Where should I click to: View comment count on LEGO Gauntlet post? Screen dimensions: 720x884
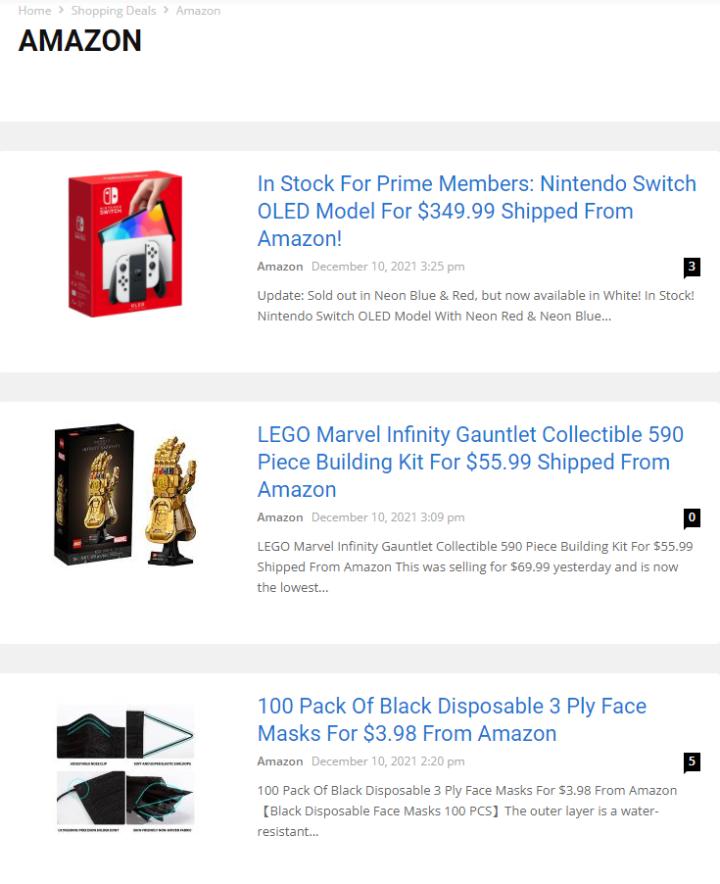692,518
